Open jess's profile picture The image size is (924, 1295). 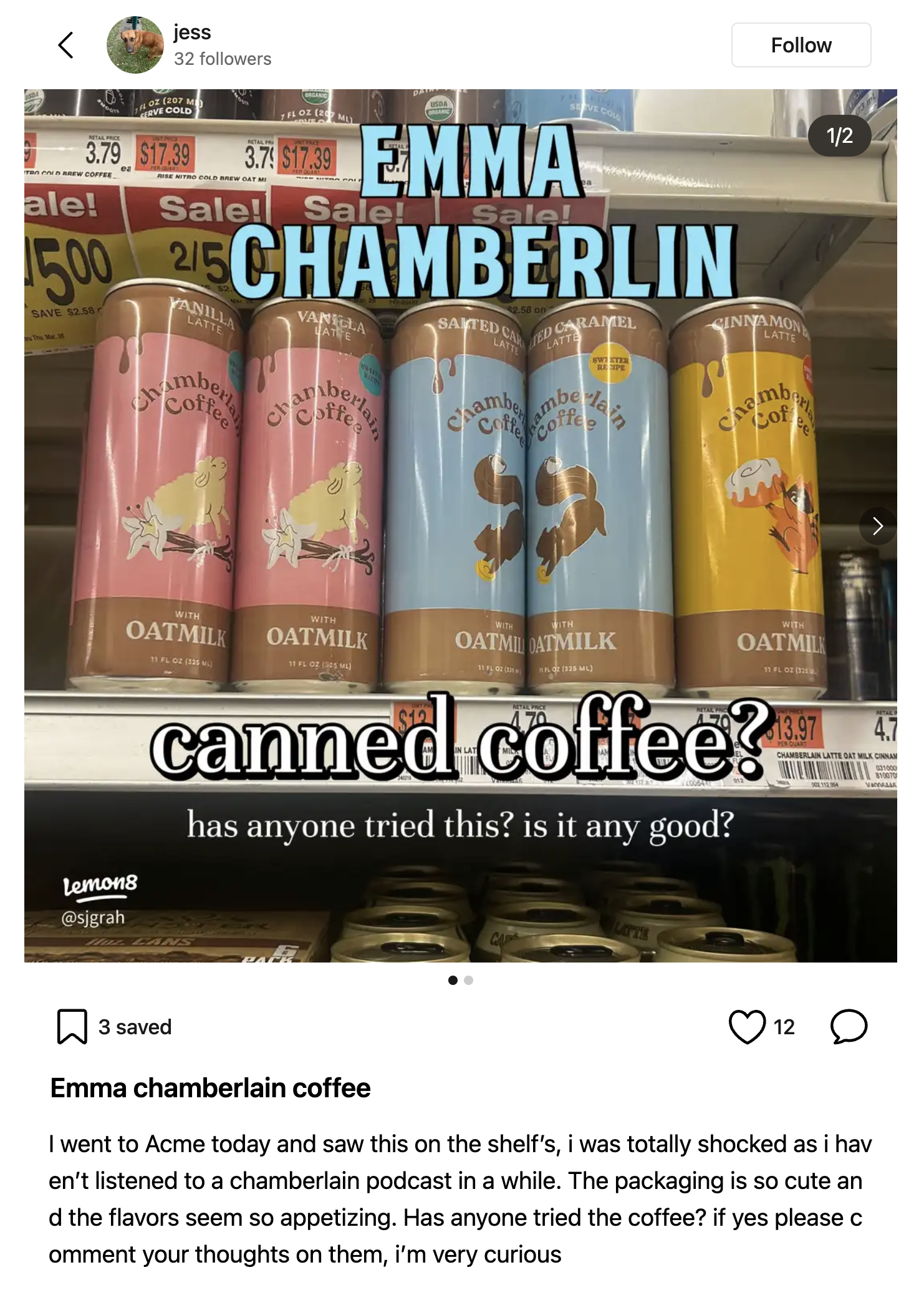pos(135,45)
